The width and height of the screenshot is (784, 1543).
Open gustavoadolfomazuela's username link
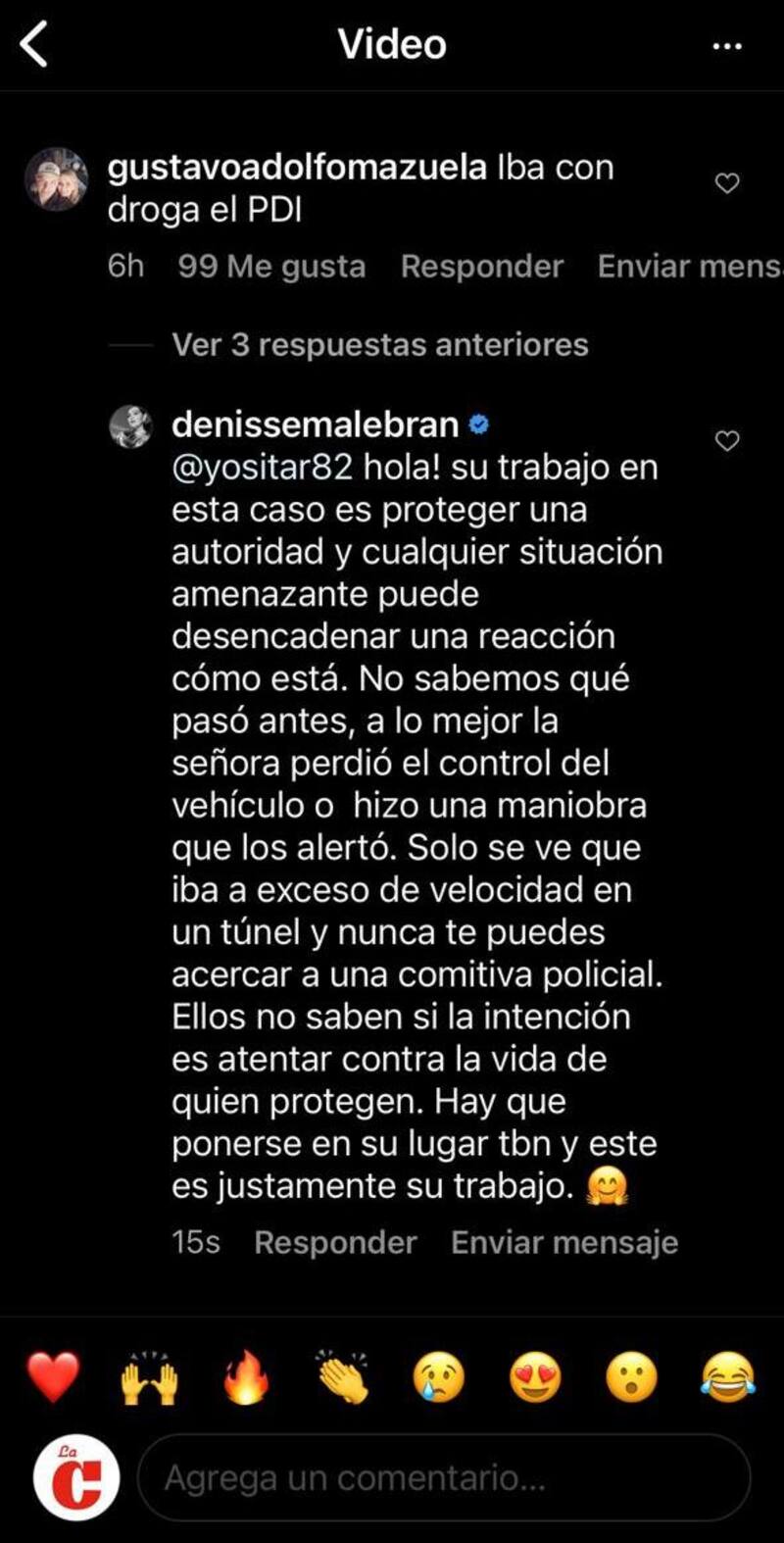tap(296, 168)
